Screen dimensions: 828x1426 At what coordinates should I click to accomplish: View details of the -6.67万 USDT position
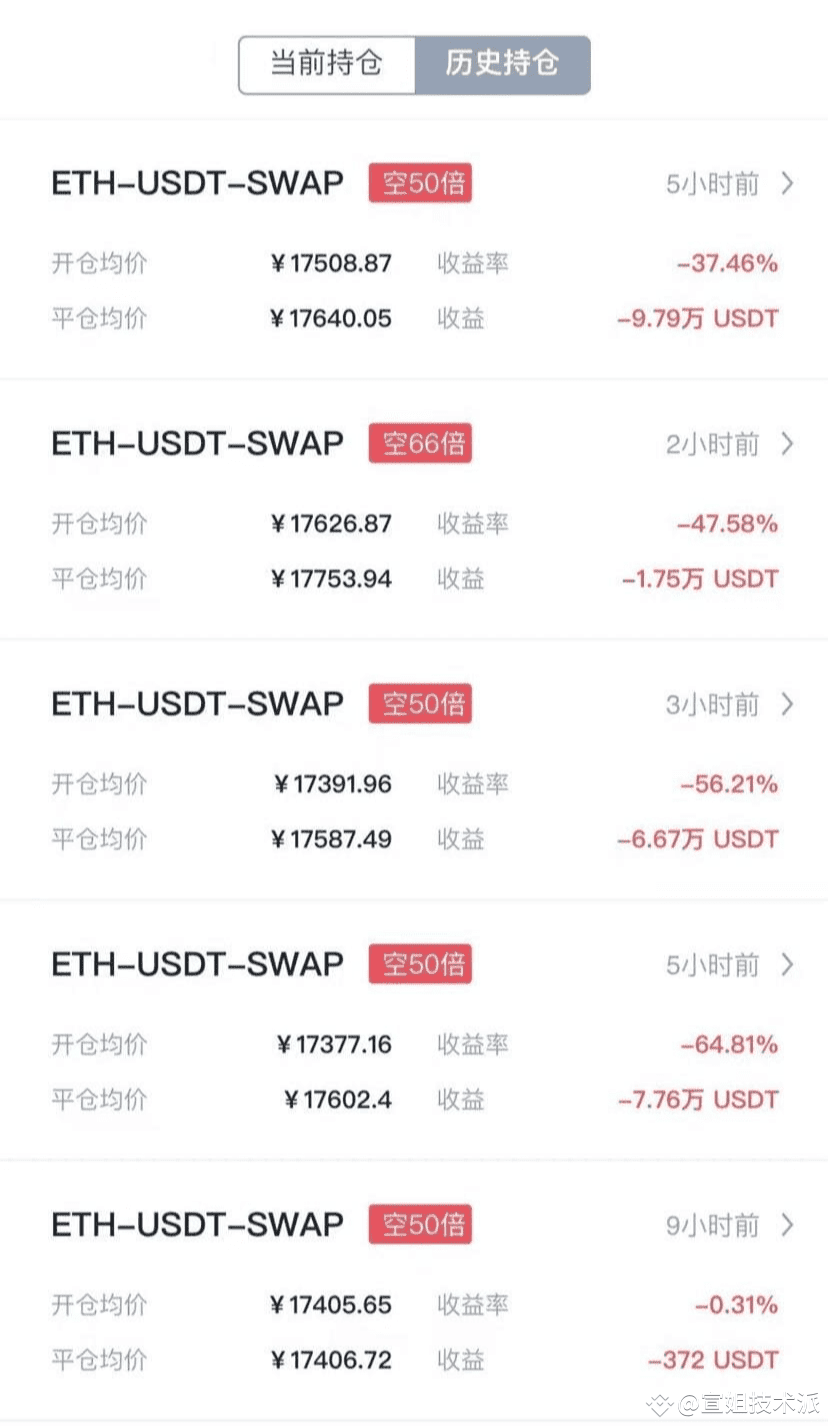[x=414, y=770]
